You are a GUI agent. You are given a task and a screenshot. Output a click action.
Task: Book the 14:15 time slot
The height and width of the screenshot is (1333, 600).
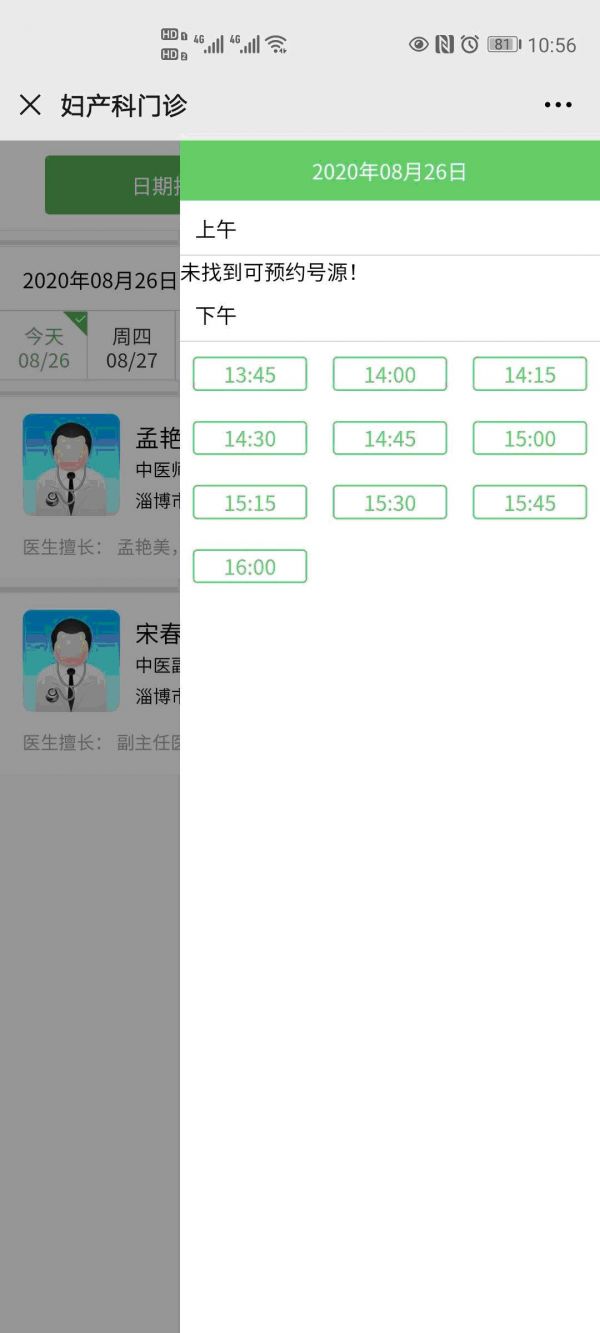pyautogui.click(x=530, y=375)
